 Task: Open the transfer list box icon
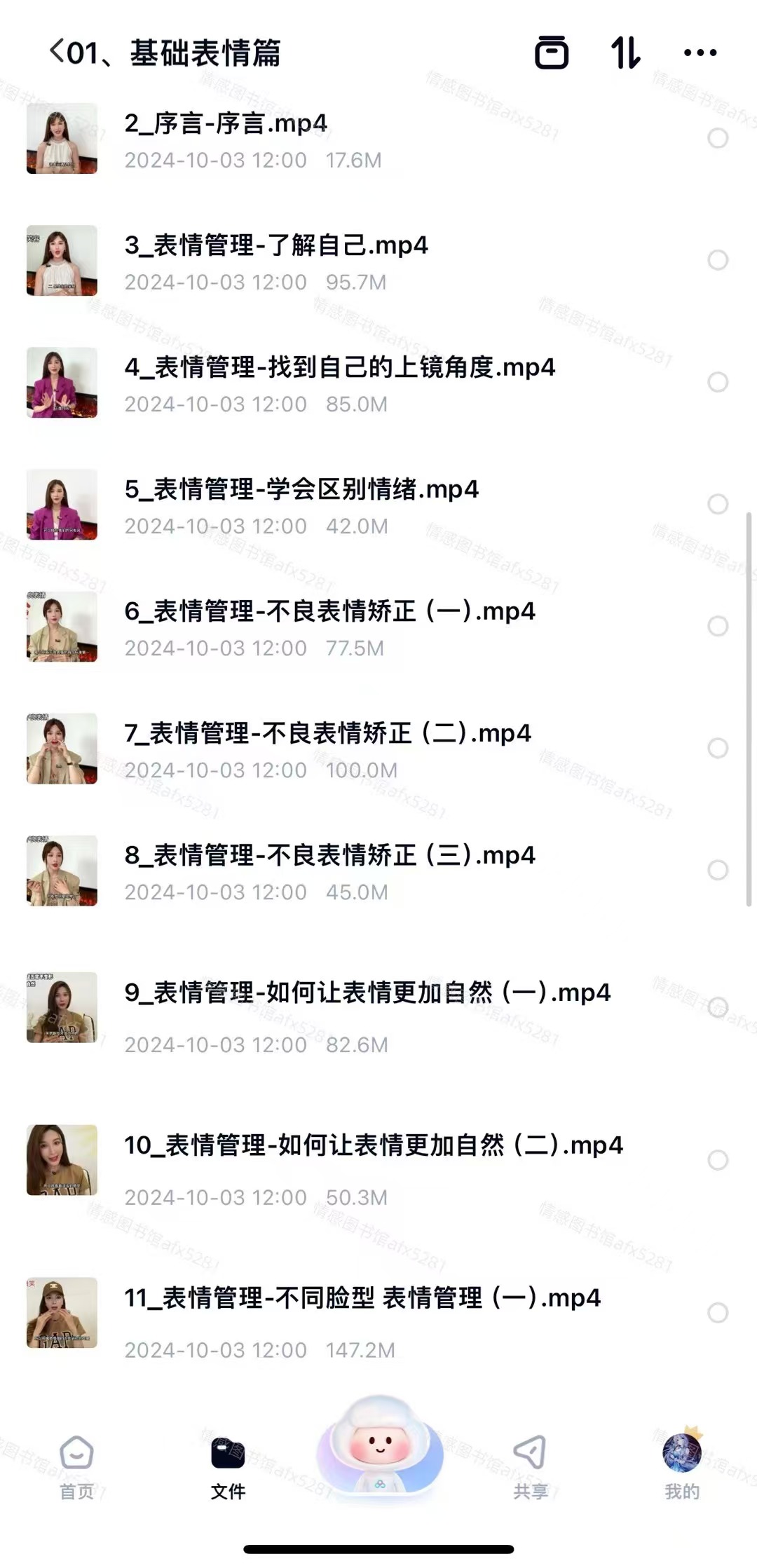click(552, 53)
